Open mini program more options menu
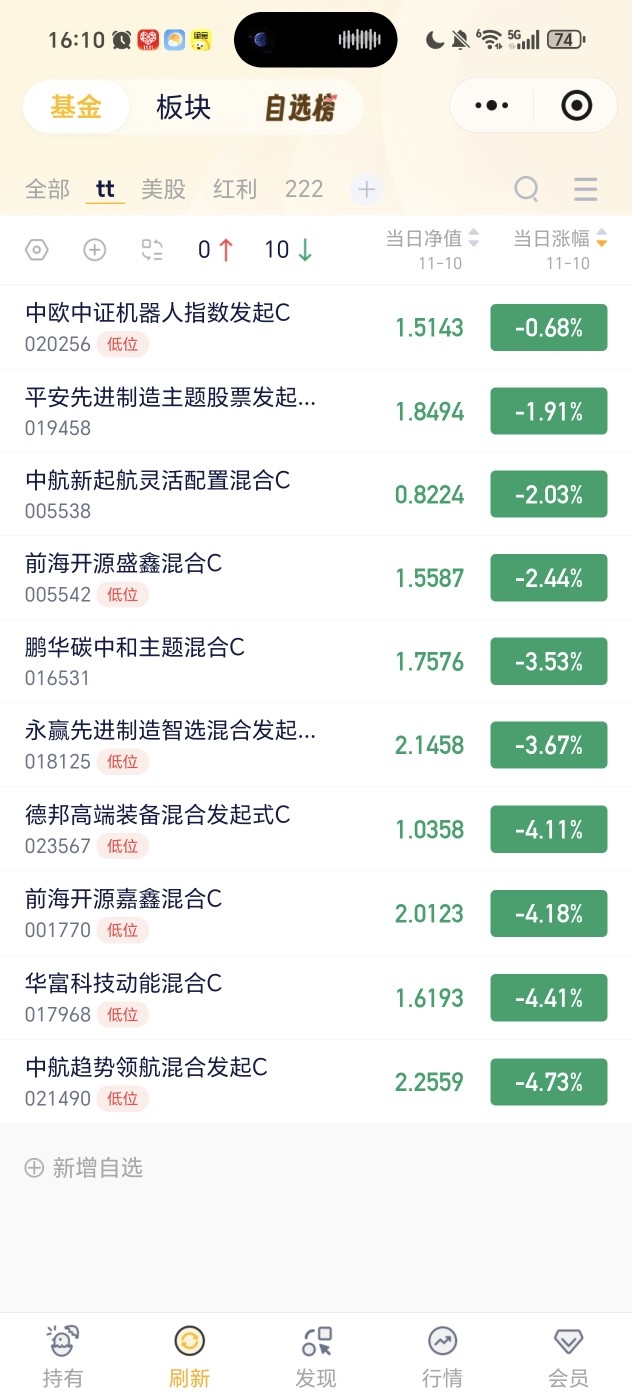 [491, 105]
